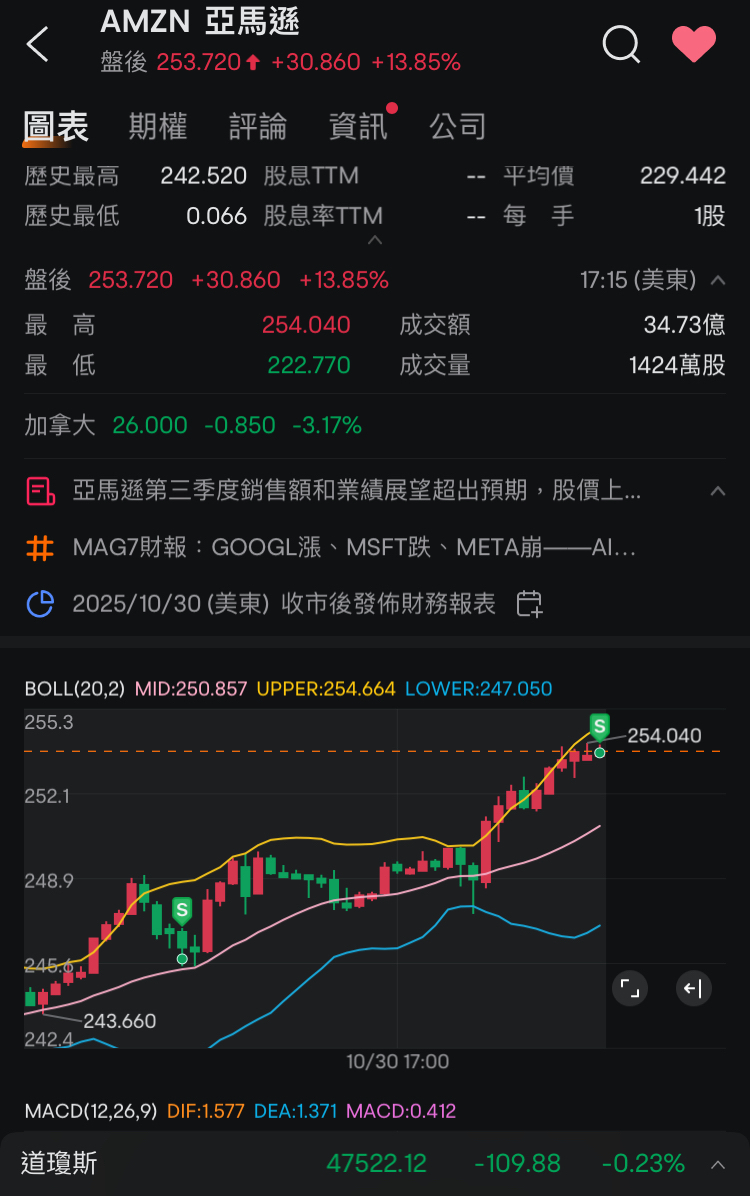Open the 資訊 tab
750x1196 pixels.
[x=358, y=127]
